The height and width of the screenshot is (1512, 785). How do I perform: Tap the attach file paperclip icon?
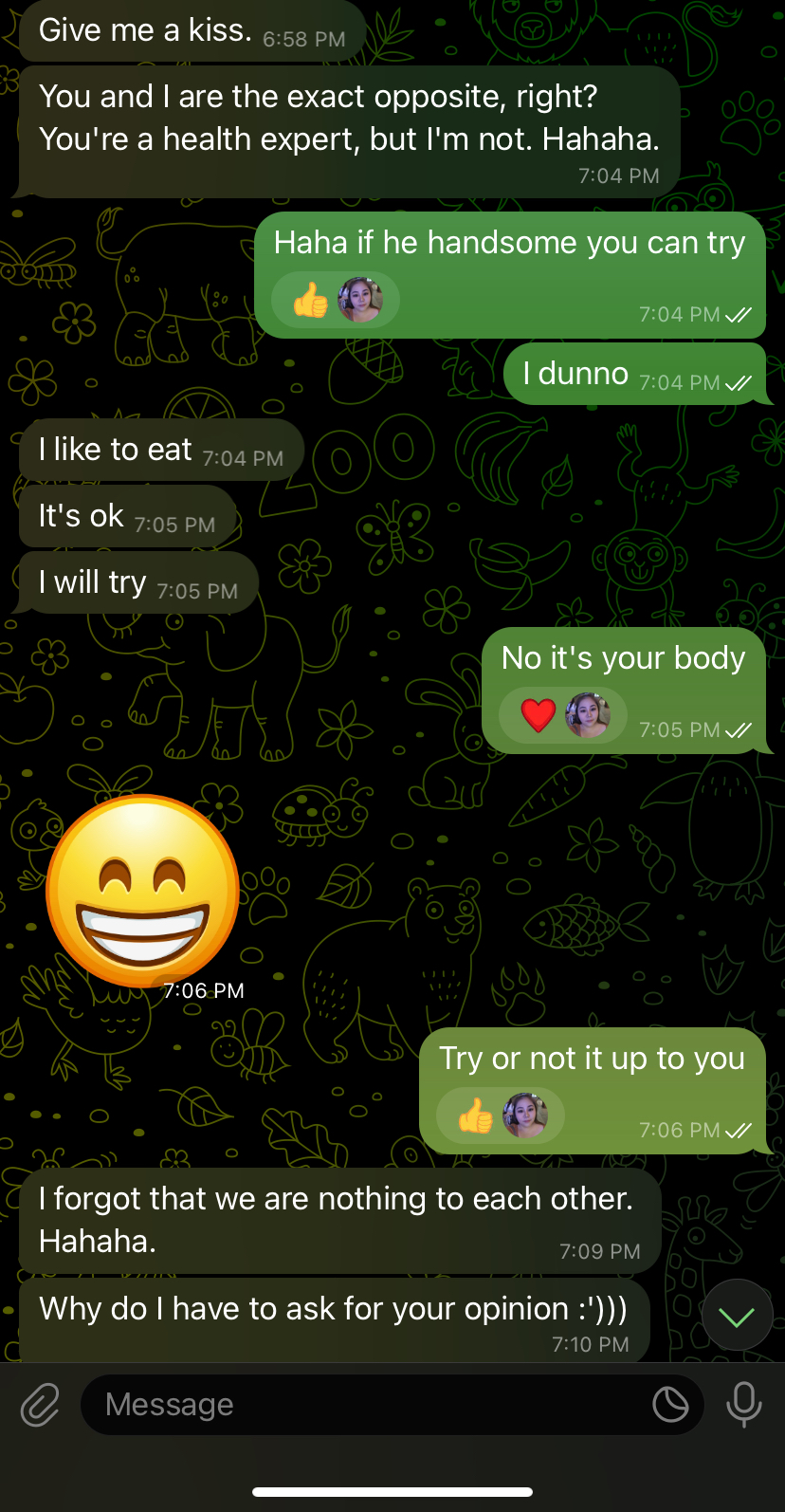click(x=40, y=1405)
